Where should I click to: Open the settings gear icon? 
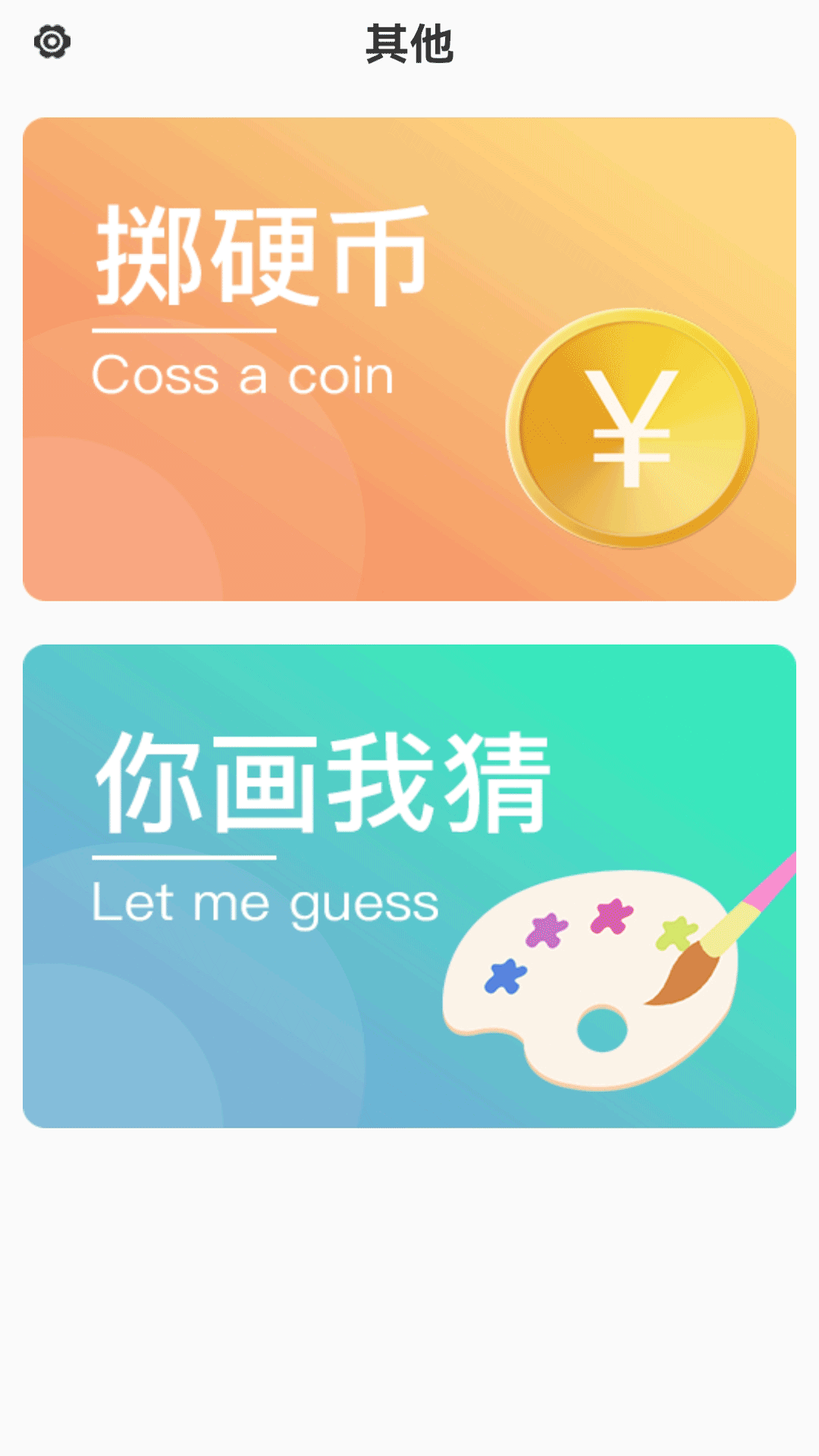[x=52, y=42]
